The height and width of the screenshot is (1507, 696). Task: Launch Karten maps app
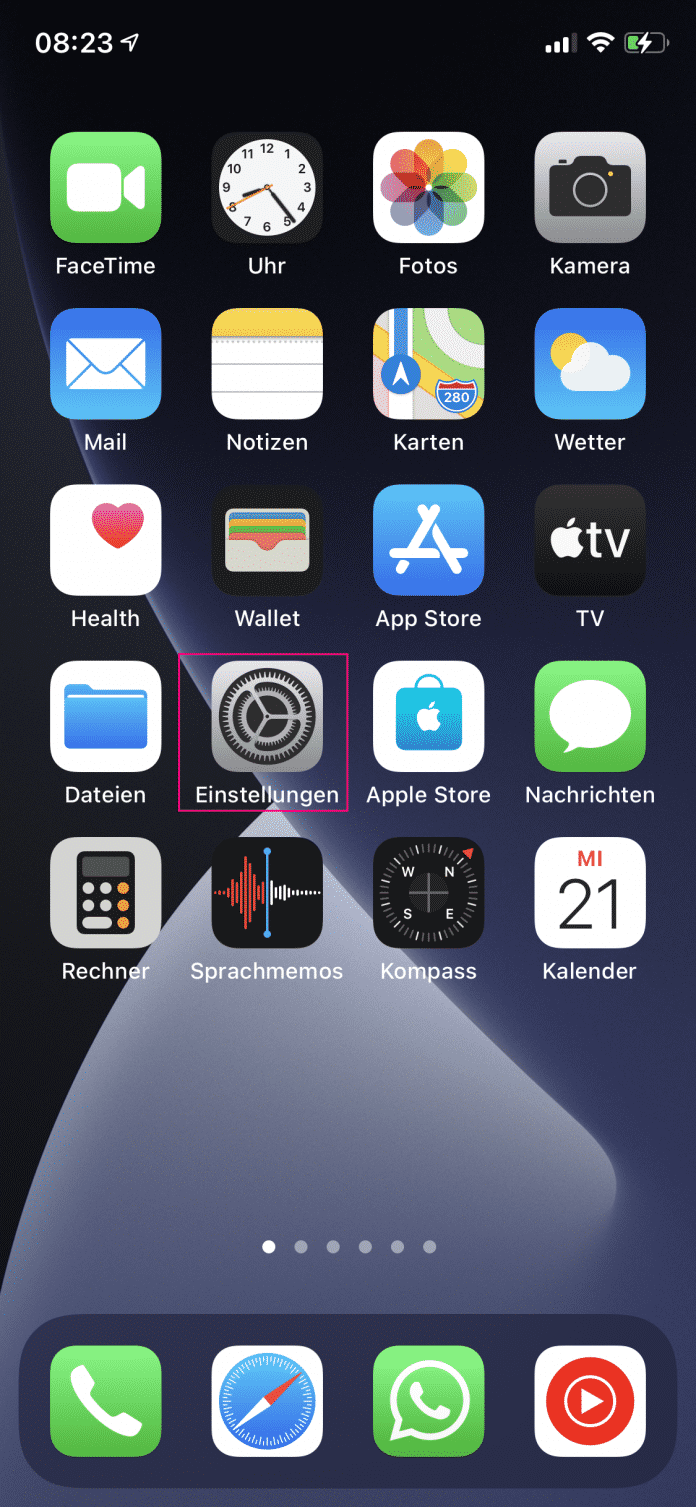click(x=428, y=364)
